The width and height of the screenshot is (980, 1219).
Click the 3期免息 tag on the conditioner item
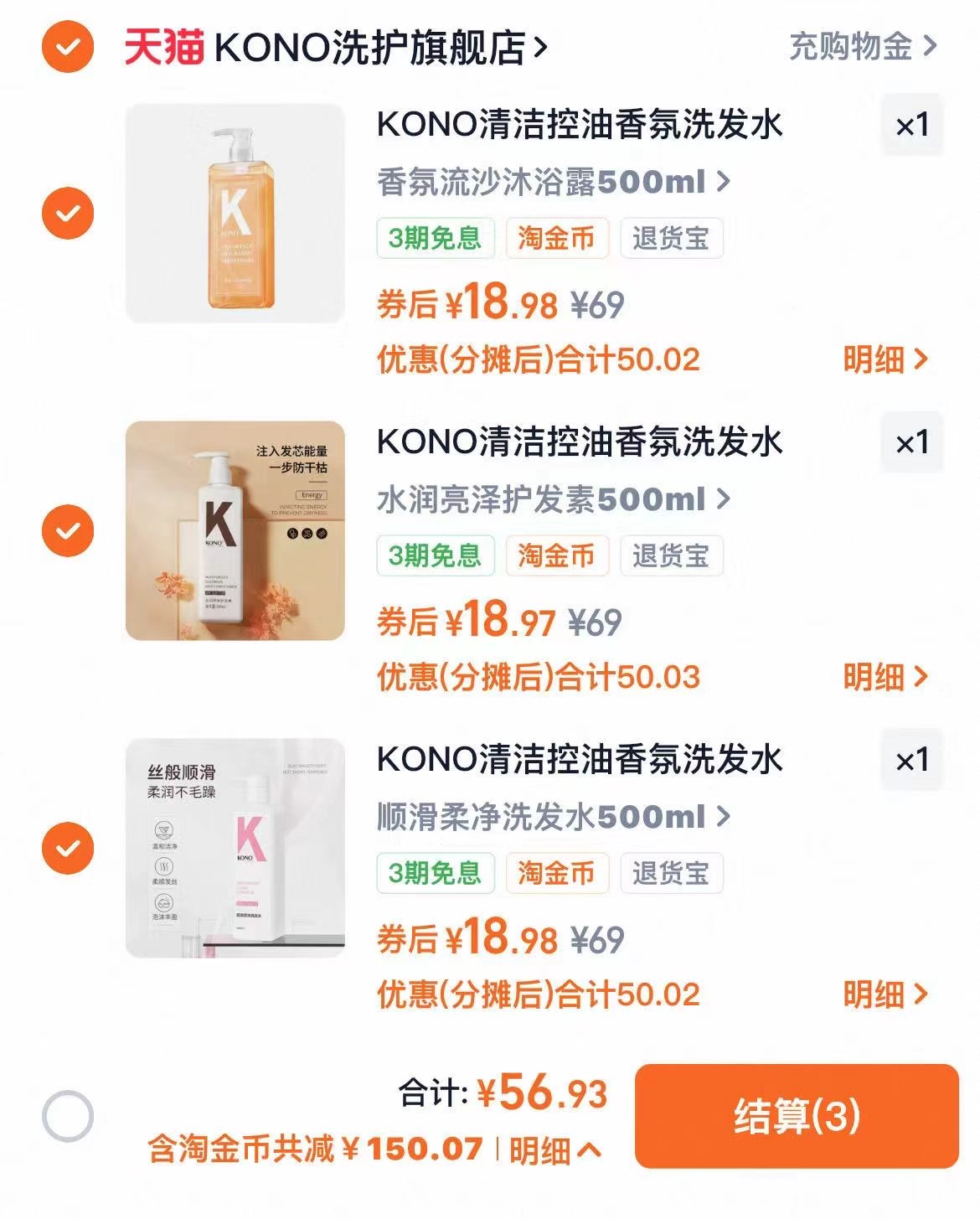tap(435, 554)
